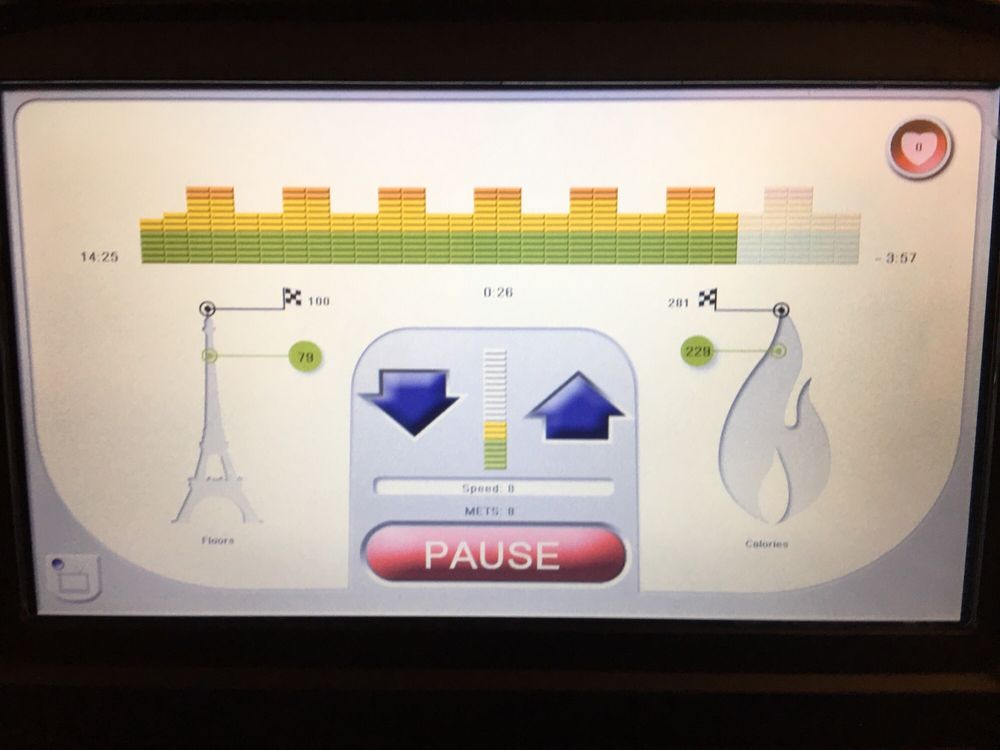1000x750 pixels.
Task: Increase speed with the up arrow
Action: pyautogui.click(x=576, y=406)
